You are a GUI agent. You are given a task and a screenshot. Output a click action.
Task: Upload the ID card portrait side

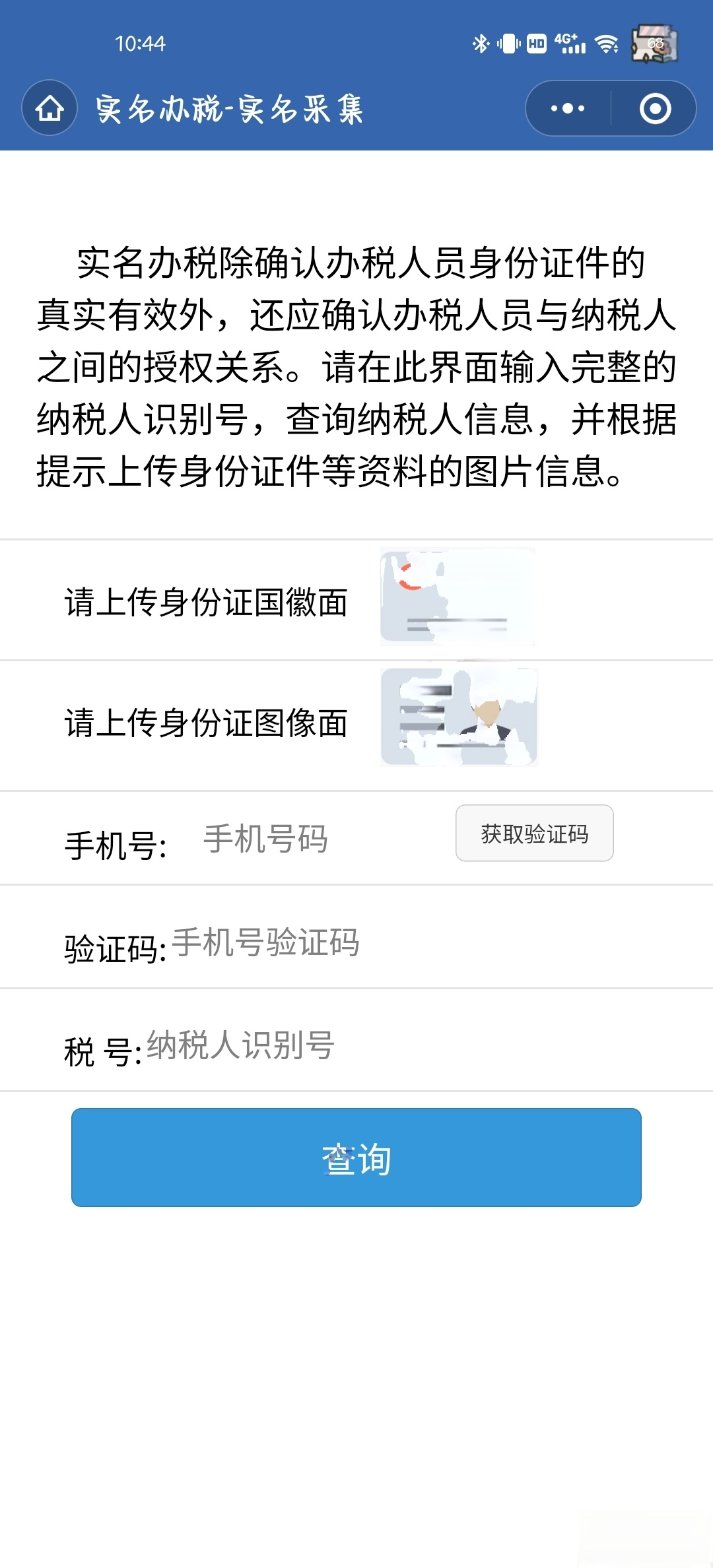pos(459,717)
